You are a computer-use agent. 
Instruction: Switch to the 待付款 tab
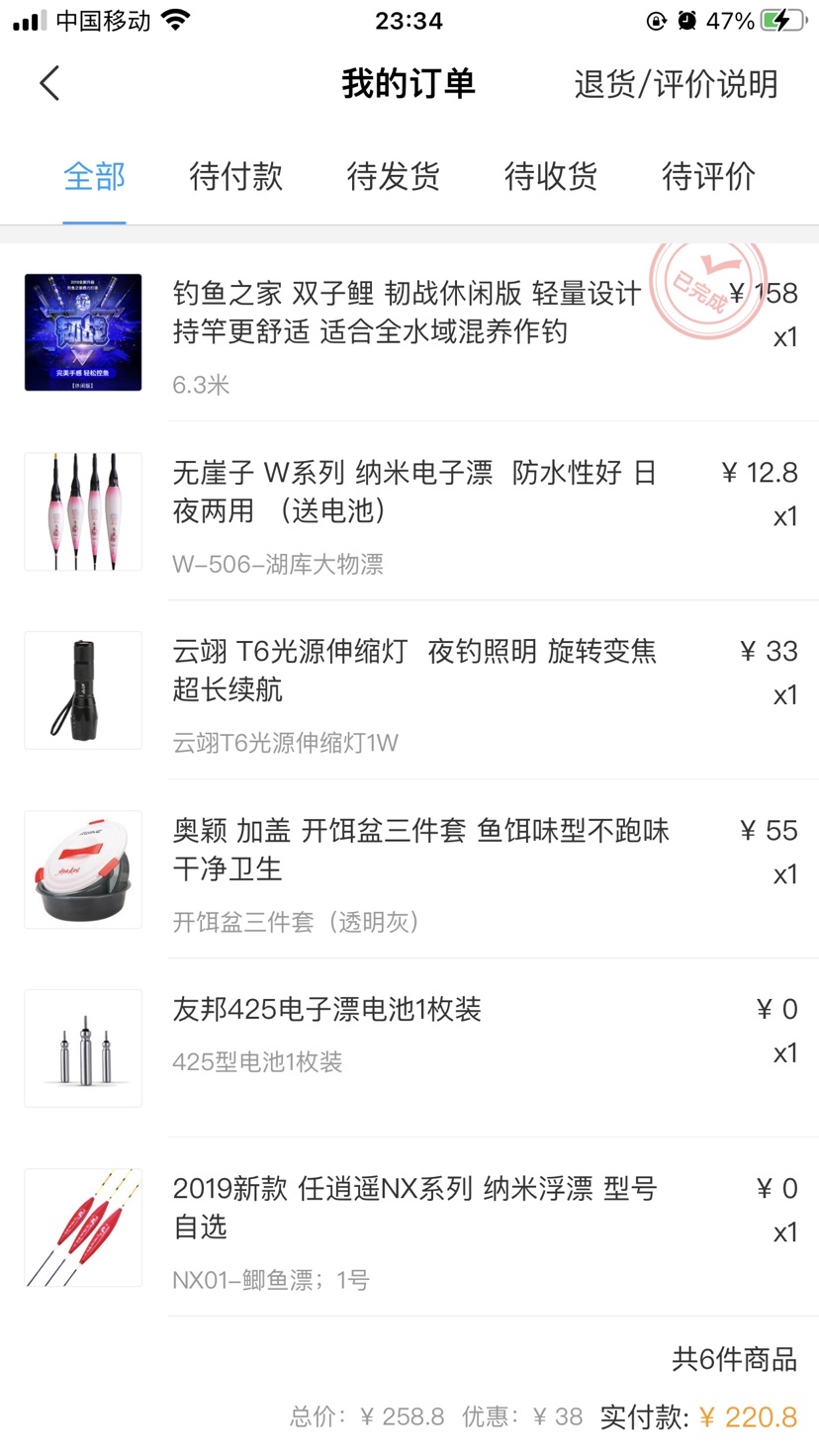[x=235, y=176]
